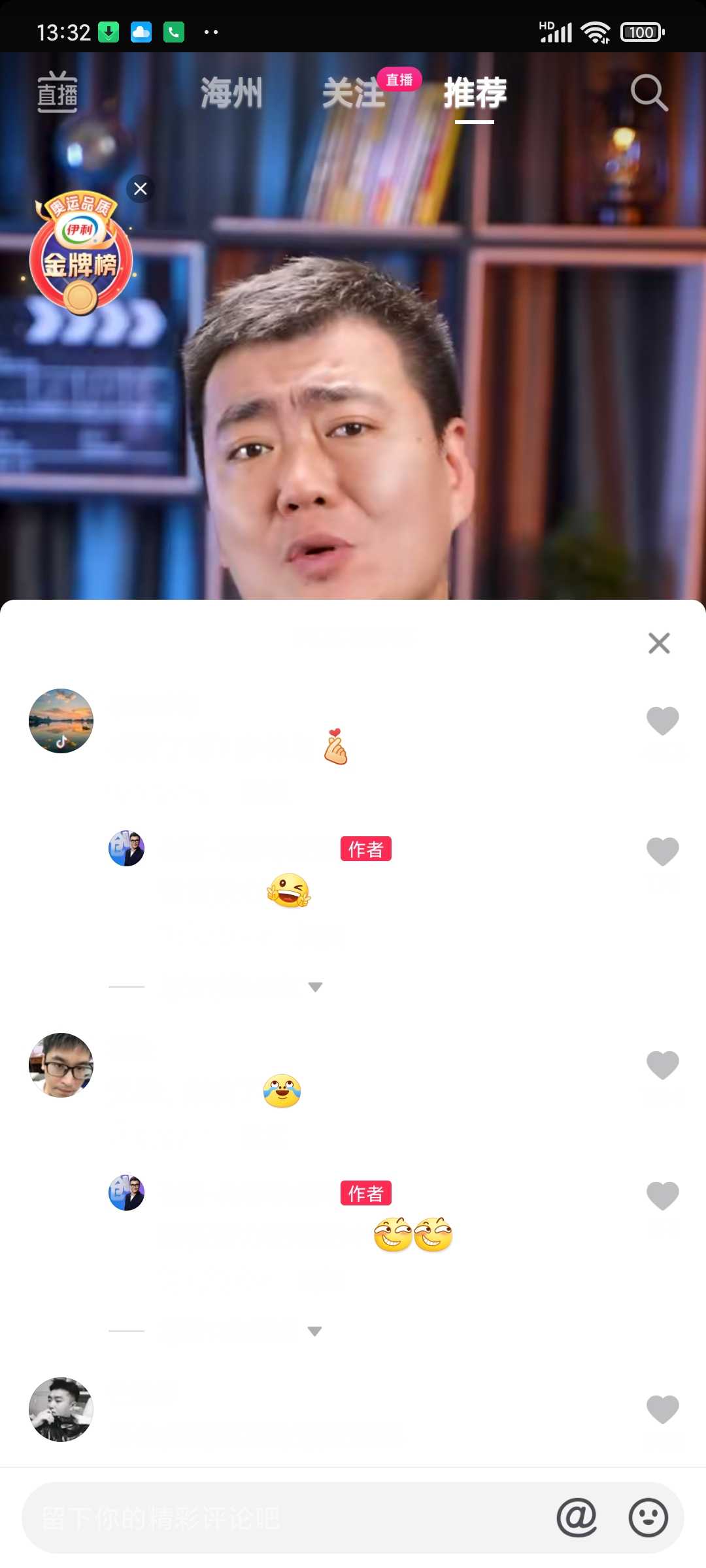Open profile of the sunset-avatar commenter
Viewport: 706px width, 1568px height.
[61, 721]
